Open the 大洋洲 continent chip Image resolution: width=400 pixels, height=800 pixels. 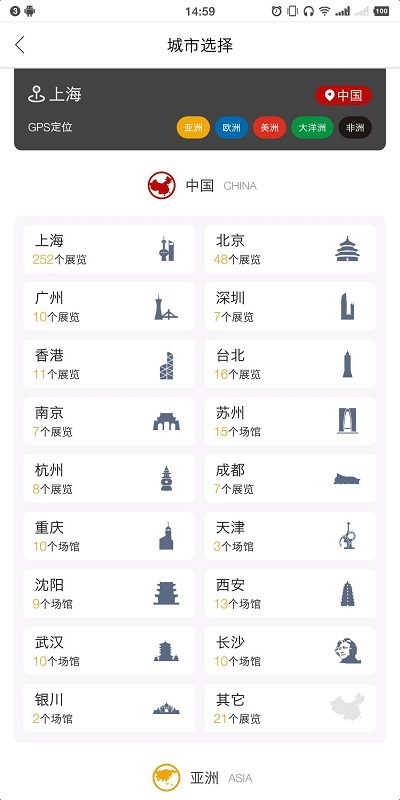click(312, 128)
